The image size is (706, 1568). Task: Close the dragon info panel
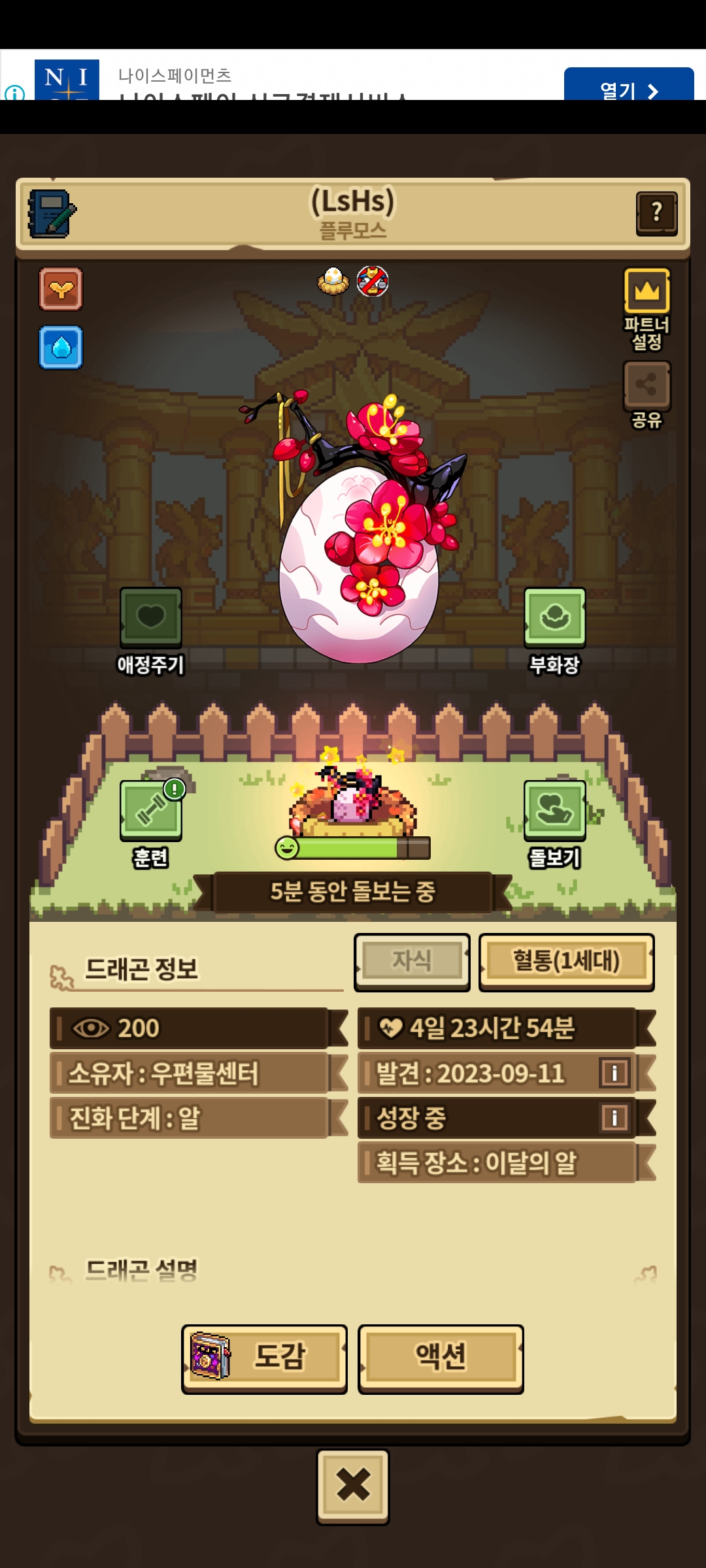coord(353,1485)
